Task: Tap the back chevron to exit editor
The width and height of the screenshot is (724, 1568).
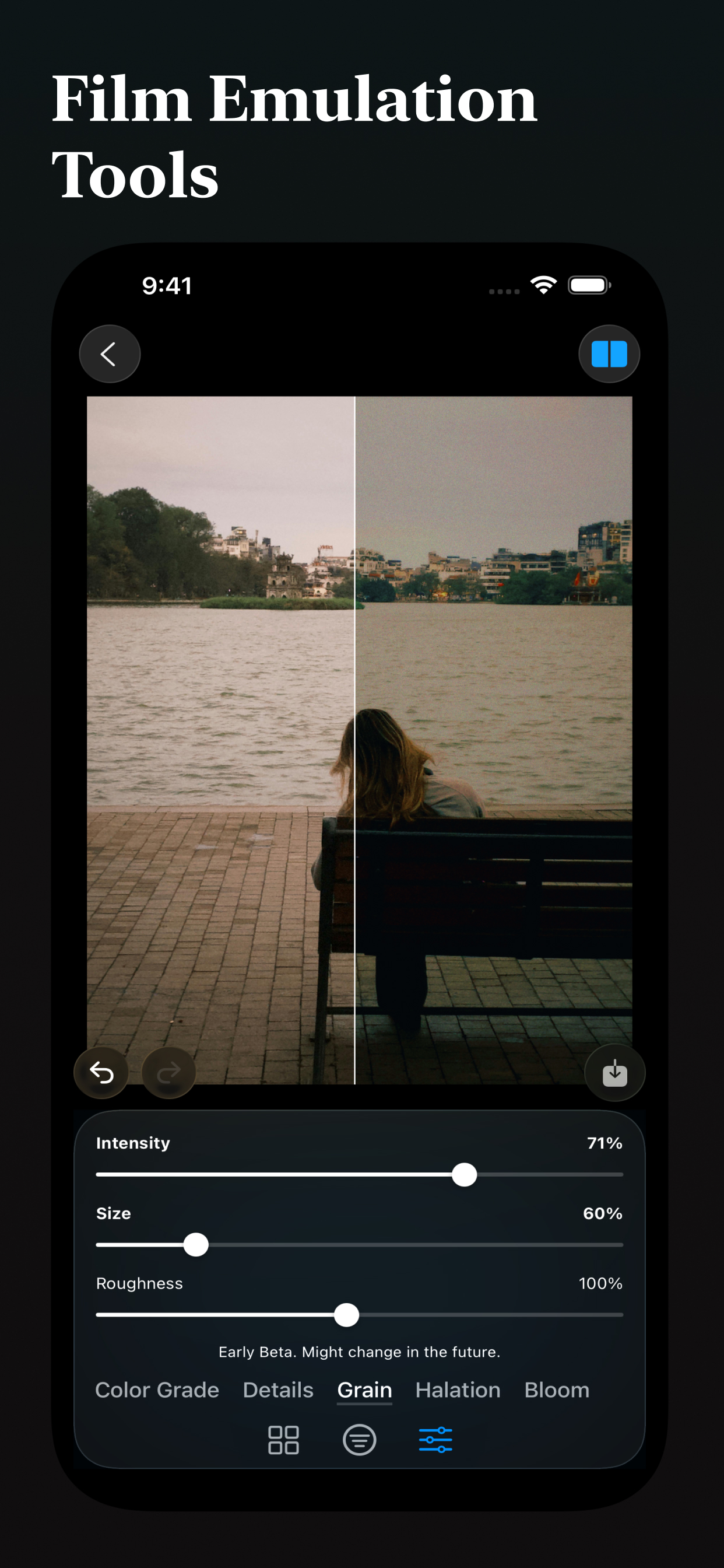Action: coord(110,353)
